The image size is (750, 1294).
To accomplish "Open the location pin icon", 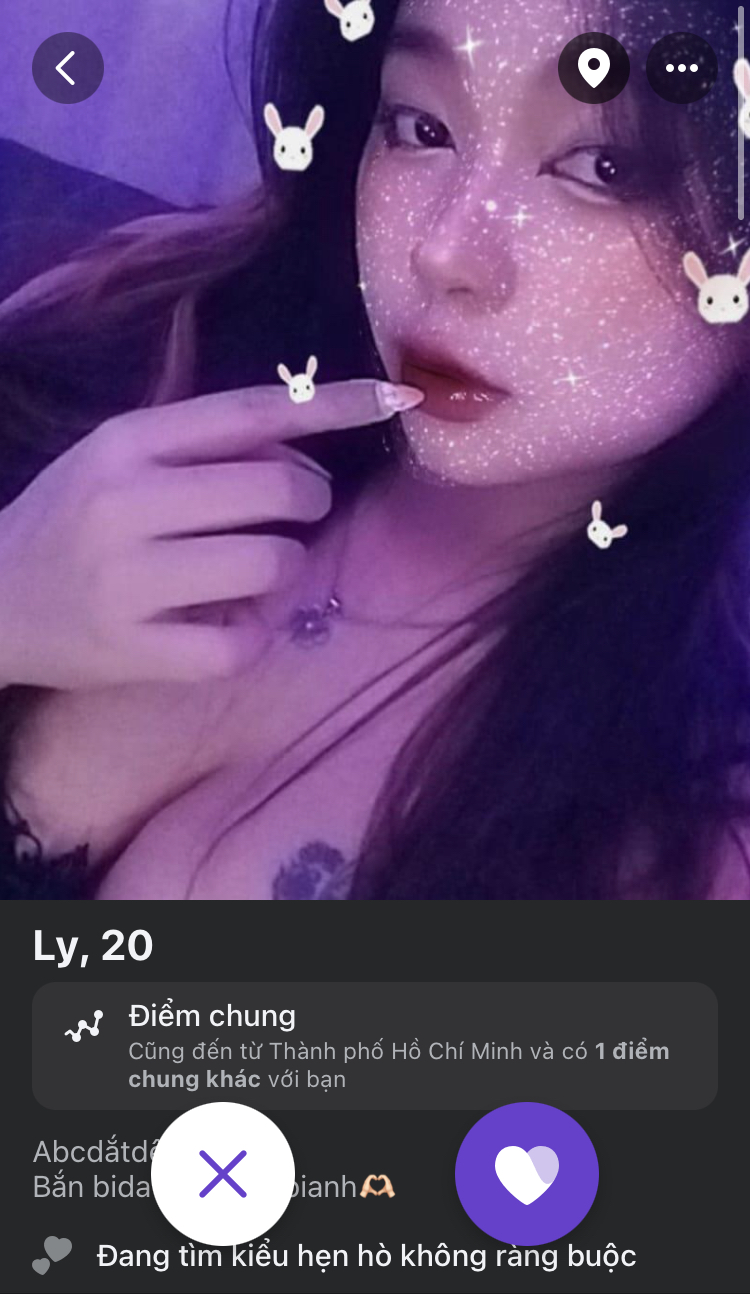I will click(594, 68).
